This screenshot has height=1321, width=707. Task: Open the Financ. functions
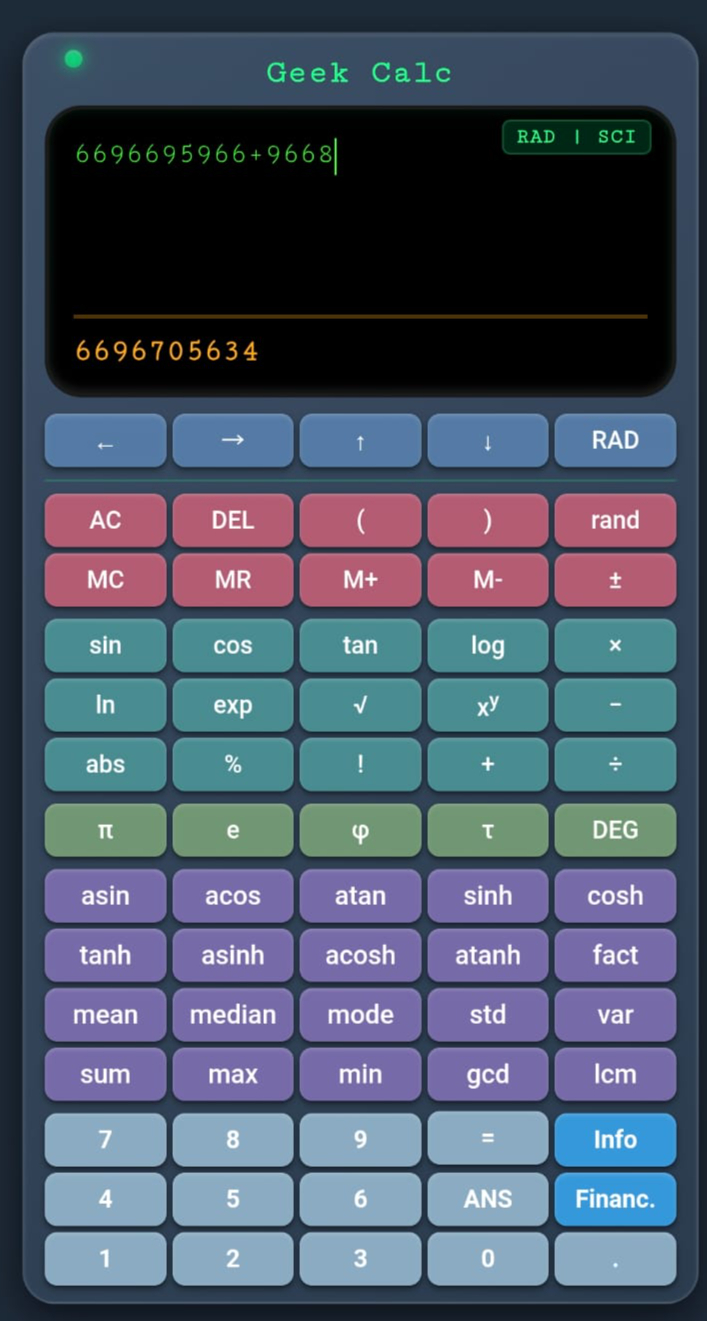pyautogui.click(x=615, y=1199)
